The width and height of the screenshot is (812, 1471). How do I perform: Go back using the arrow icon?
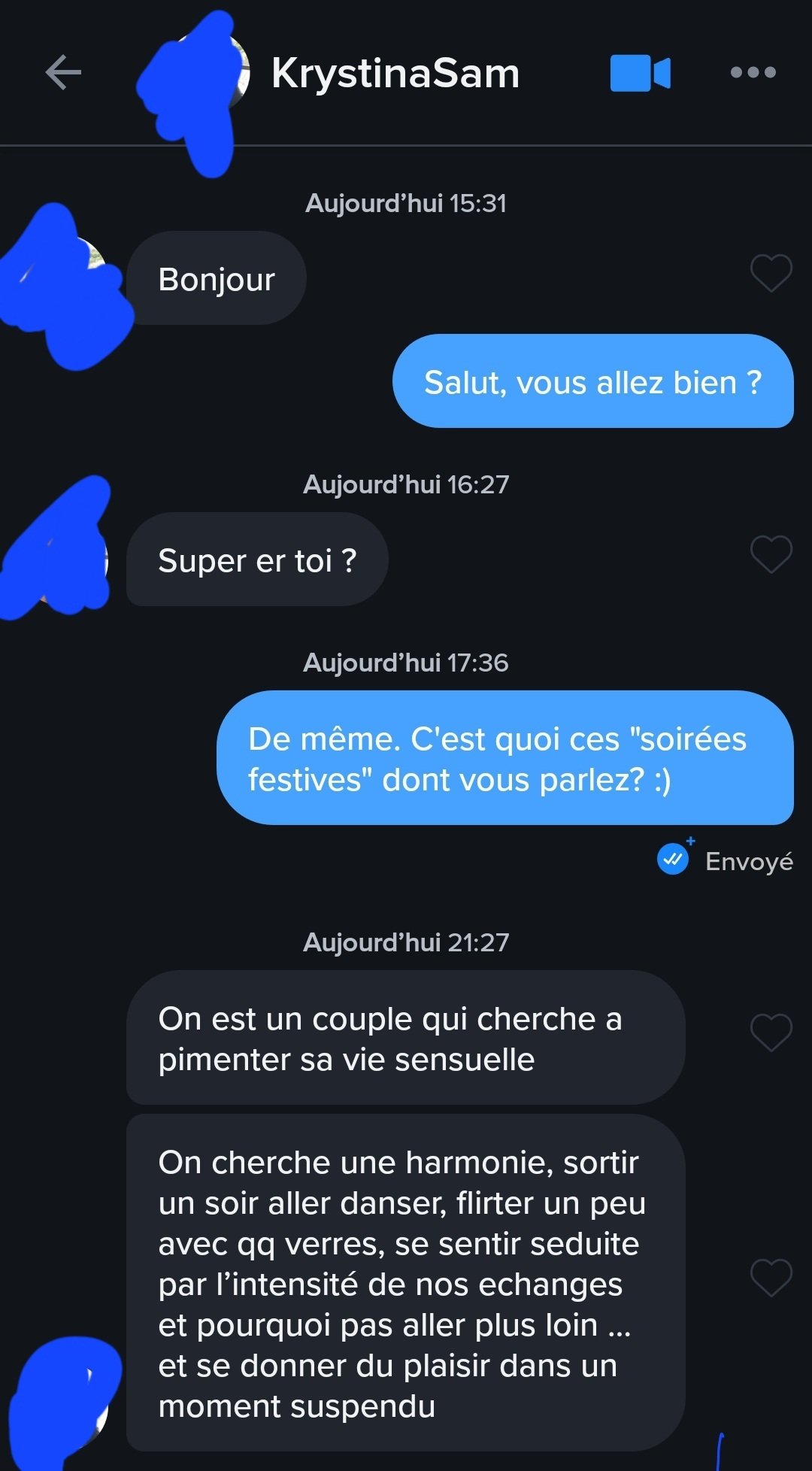(x=63, y=73)
